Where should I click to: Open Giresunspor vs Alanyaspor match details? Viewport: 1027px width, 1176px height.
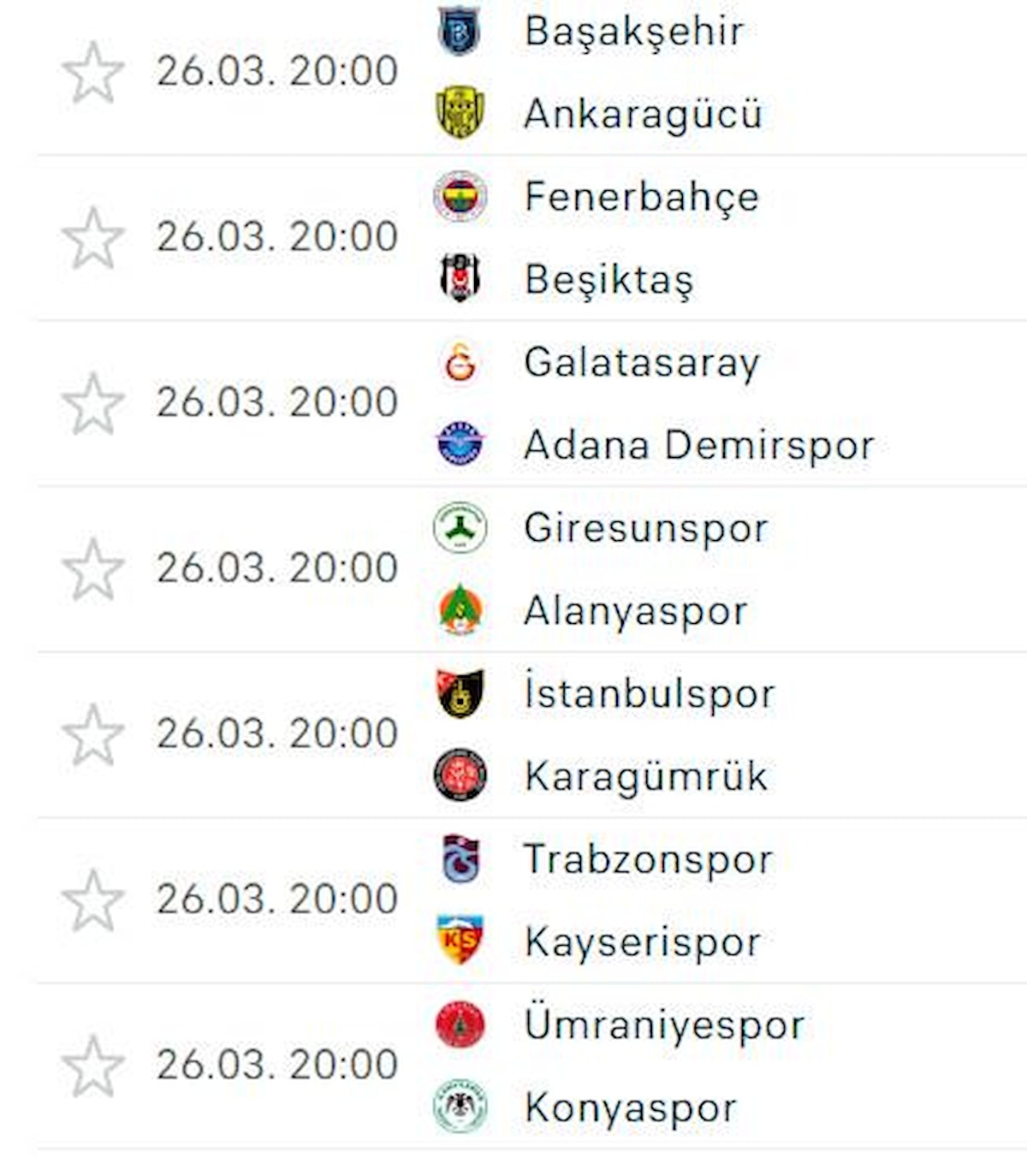click(642, 569)
